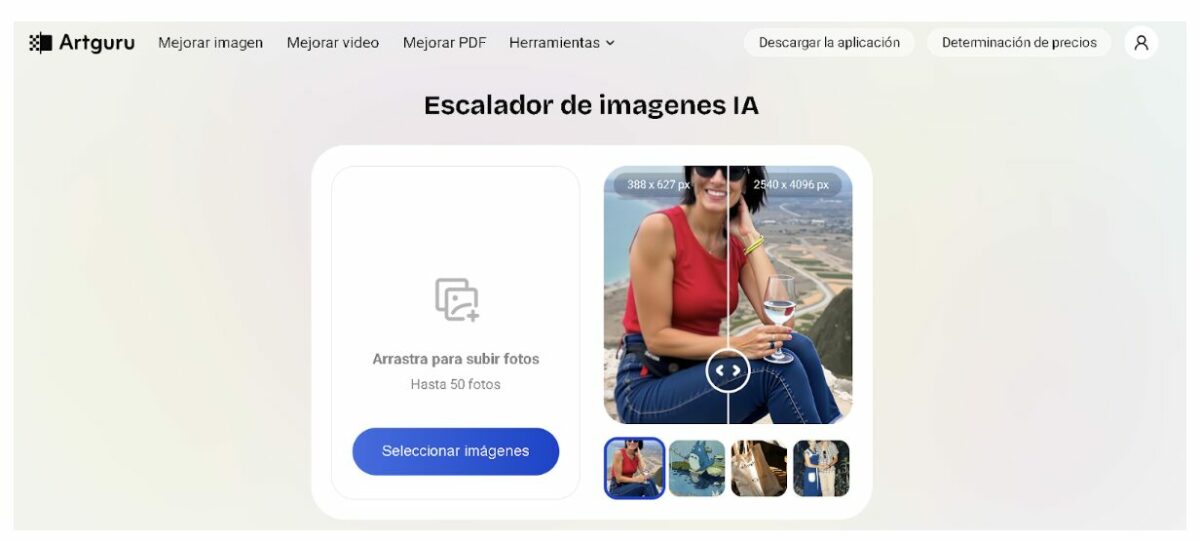Open Determinación de precios
Screen dimensions: 1200x542
(1018, 43)
